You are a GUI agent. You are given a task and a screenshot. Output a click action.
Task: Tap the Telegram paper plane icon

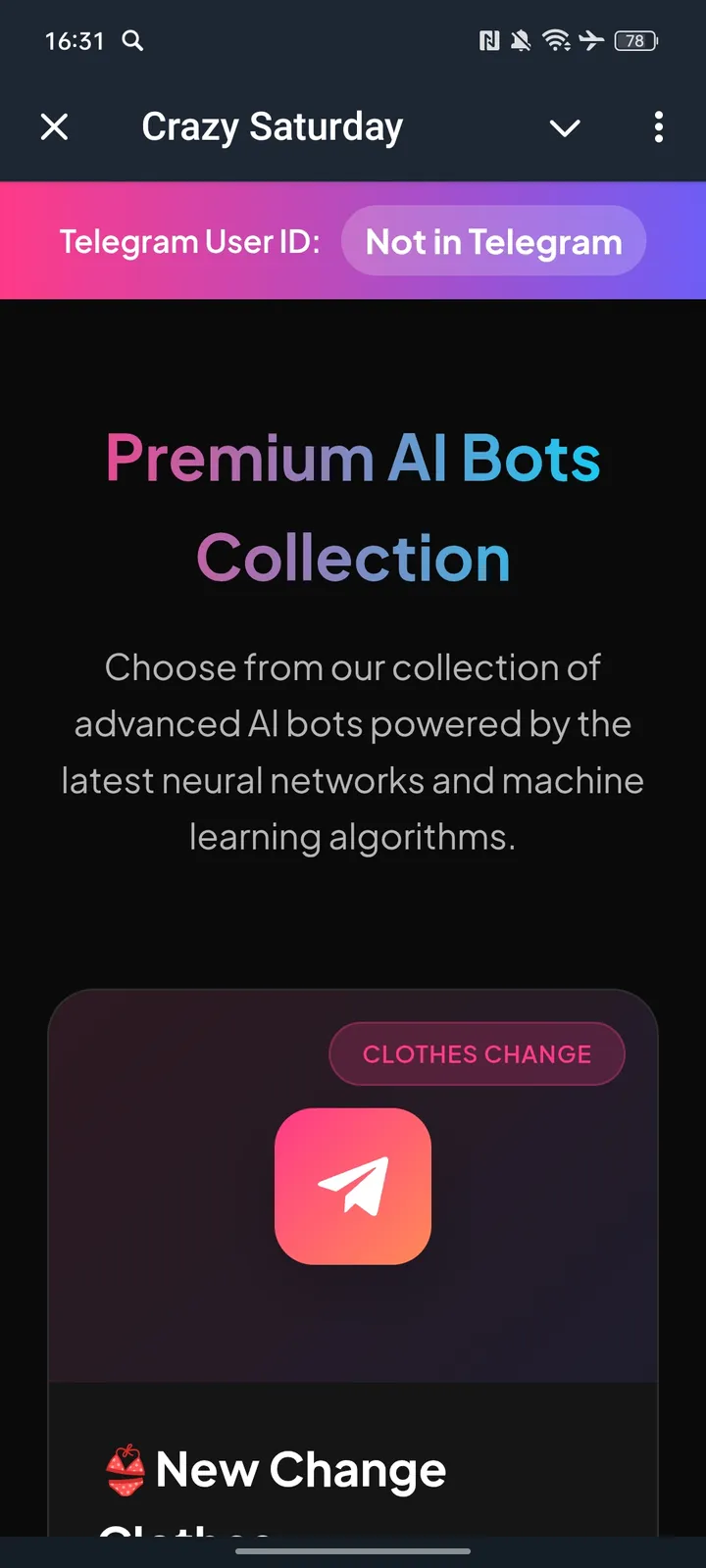pyautogui.click(x=353, y=1186)
